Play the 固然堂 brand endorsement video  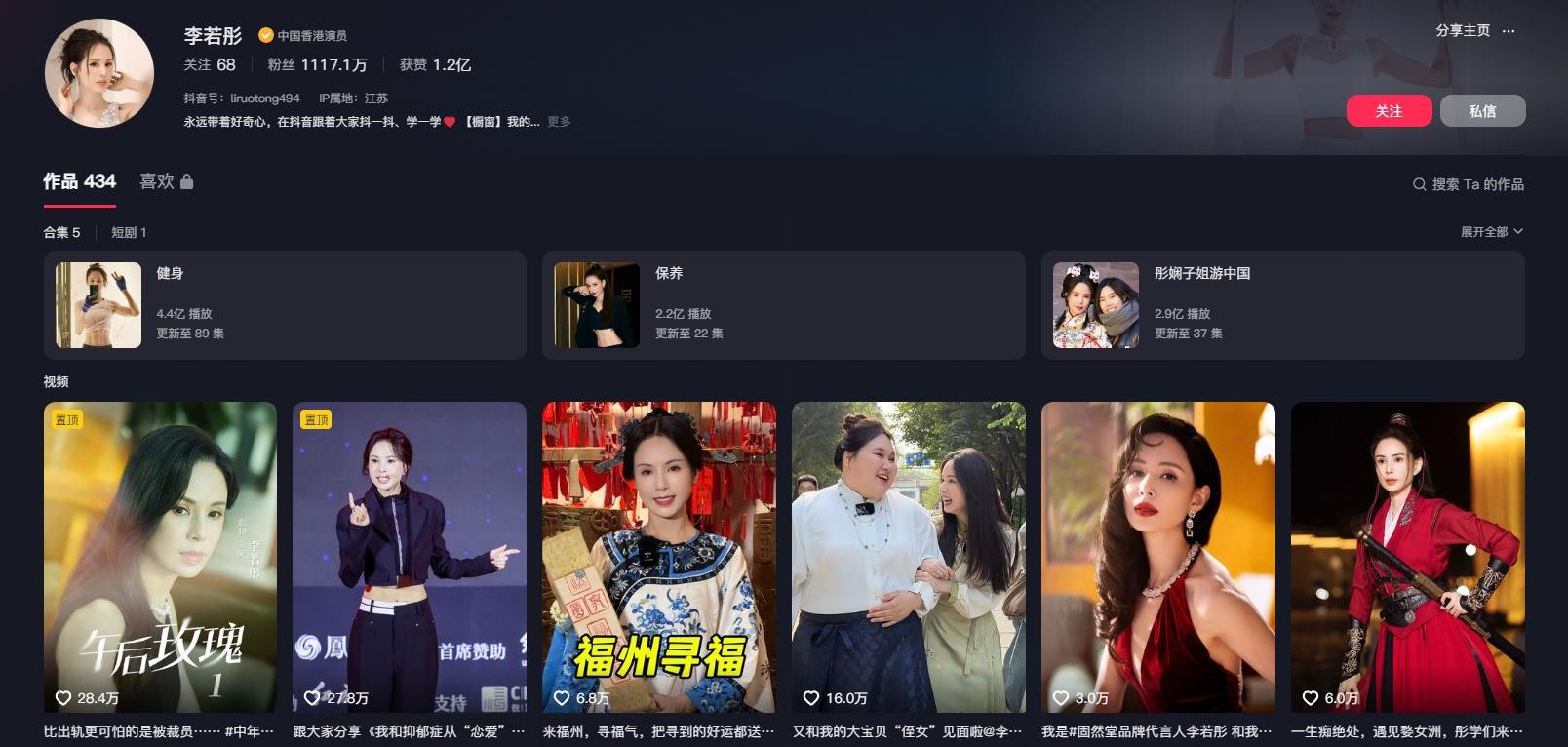(x=1158, y=556)
